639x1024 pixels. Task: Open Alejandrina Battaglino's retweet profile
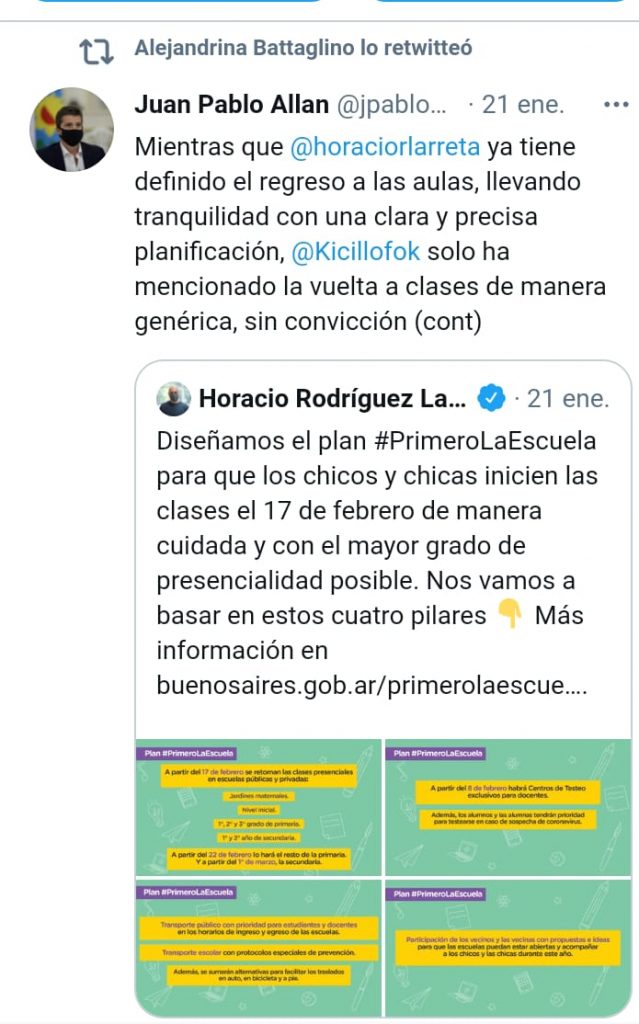[x=302, y=48]
